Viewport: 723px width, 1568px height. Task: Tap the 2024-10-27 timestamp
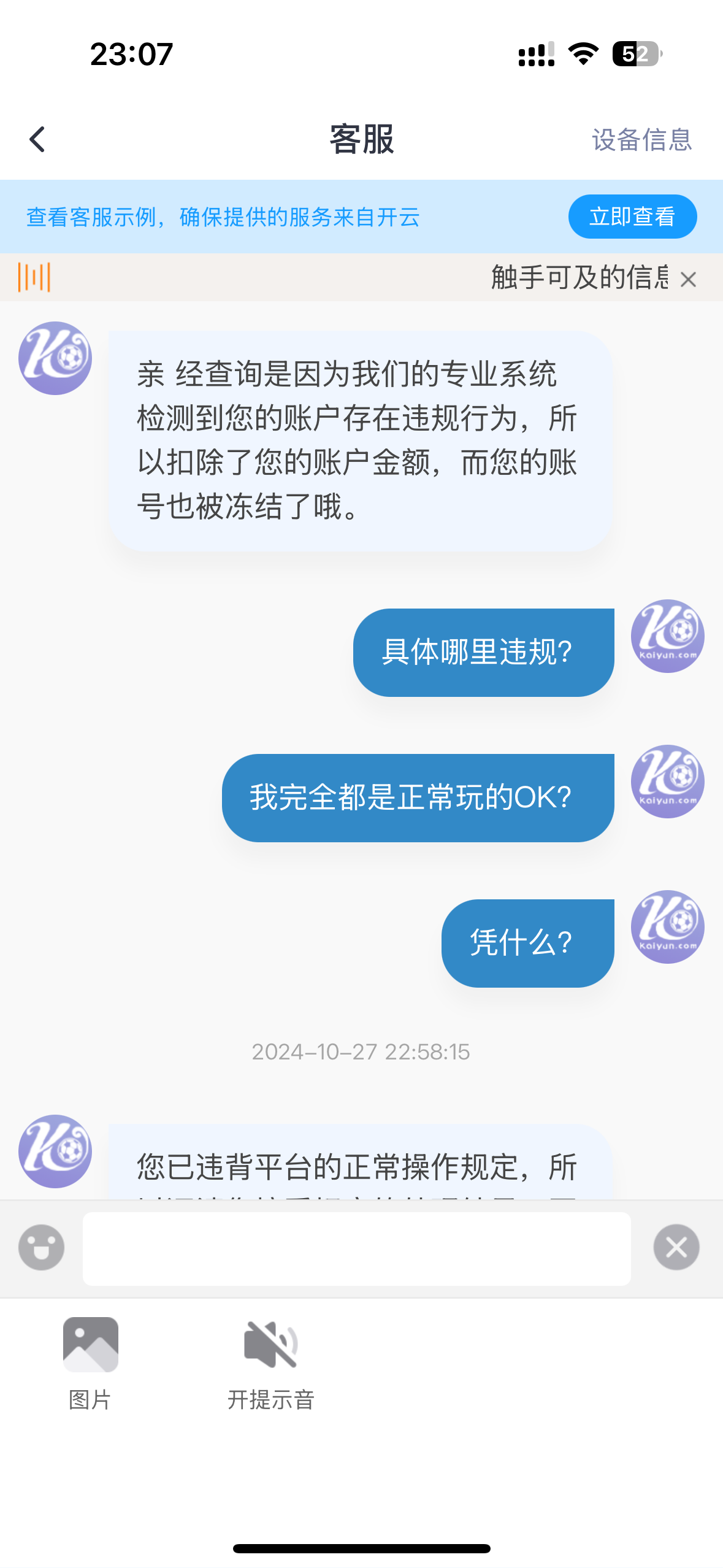[x=361, y=1053]
